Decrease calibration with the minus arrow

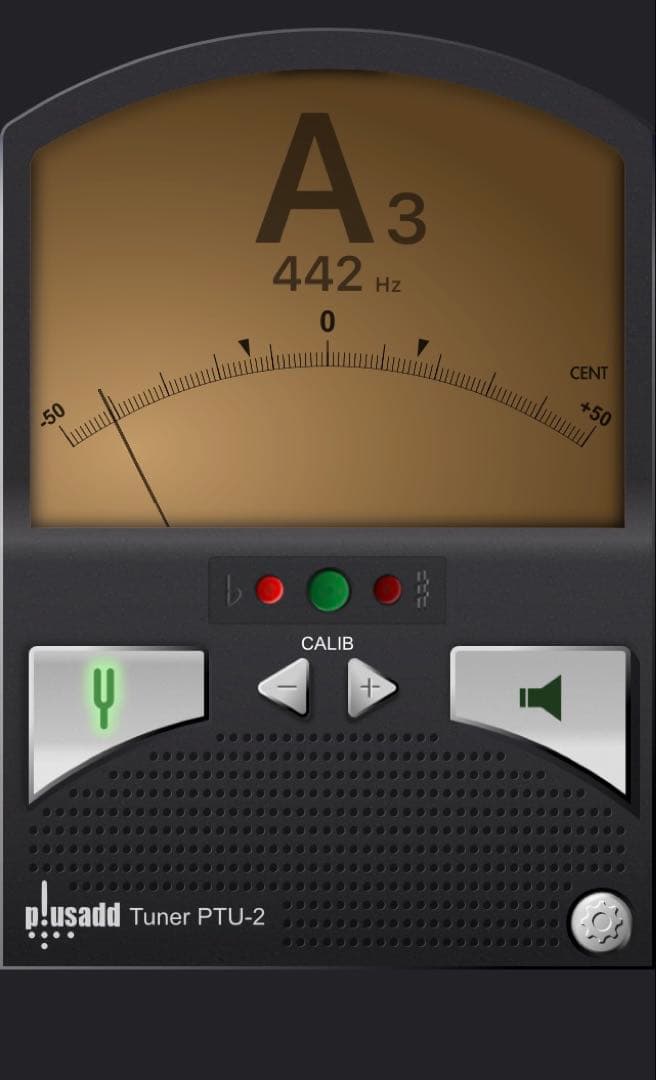283,688
